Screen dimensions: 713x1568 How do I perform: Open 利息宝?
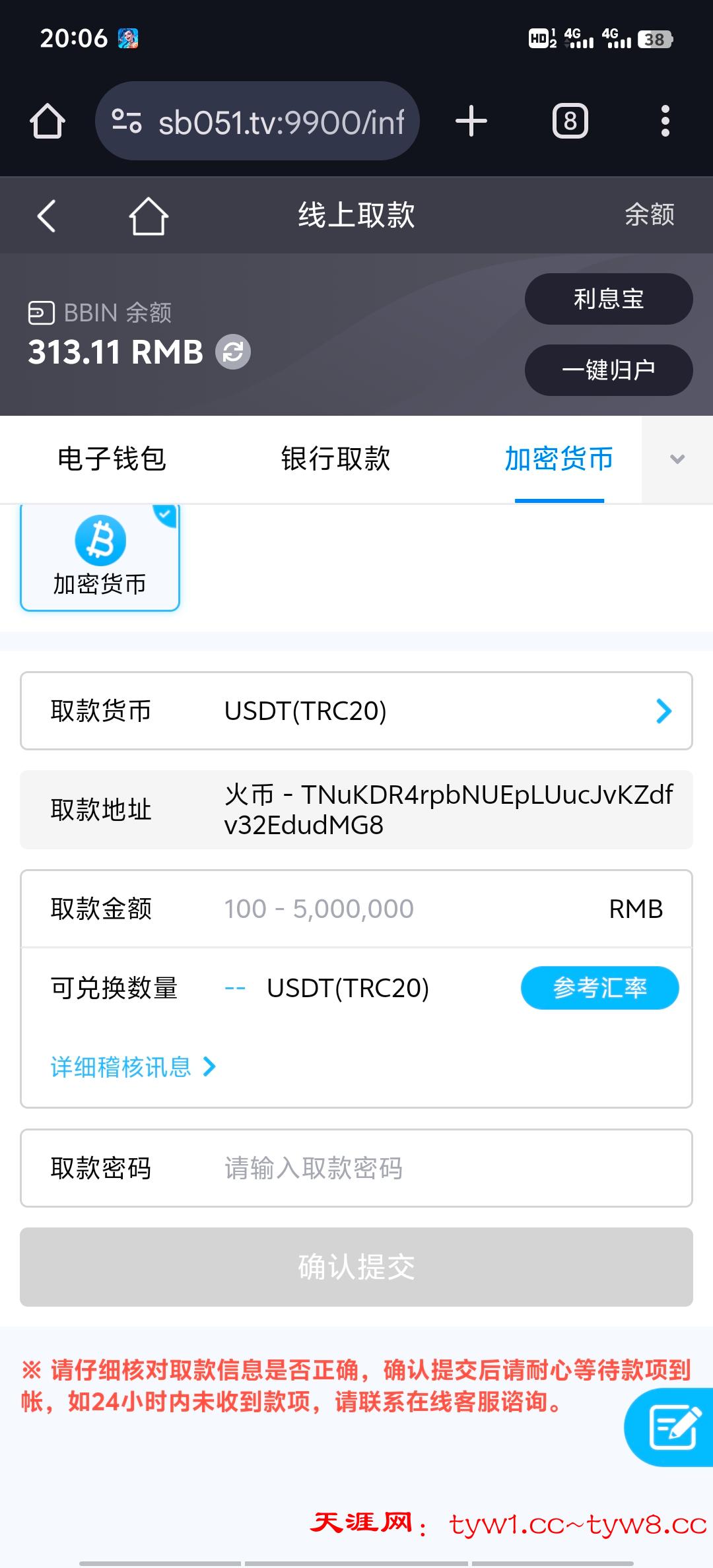click(x=608, y=299)
